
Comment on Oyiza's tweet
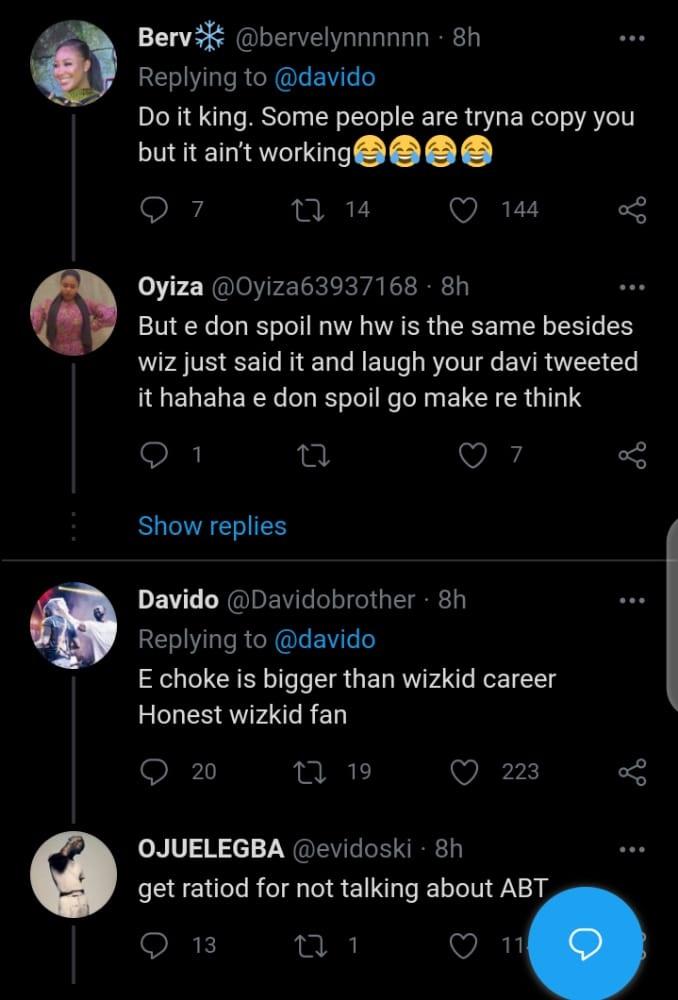(153, 456)
